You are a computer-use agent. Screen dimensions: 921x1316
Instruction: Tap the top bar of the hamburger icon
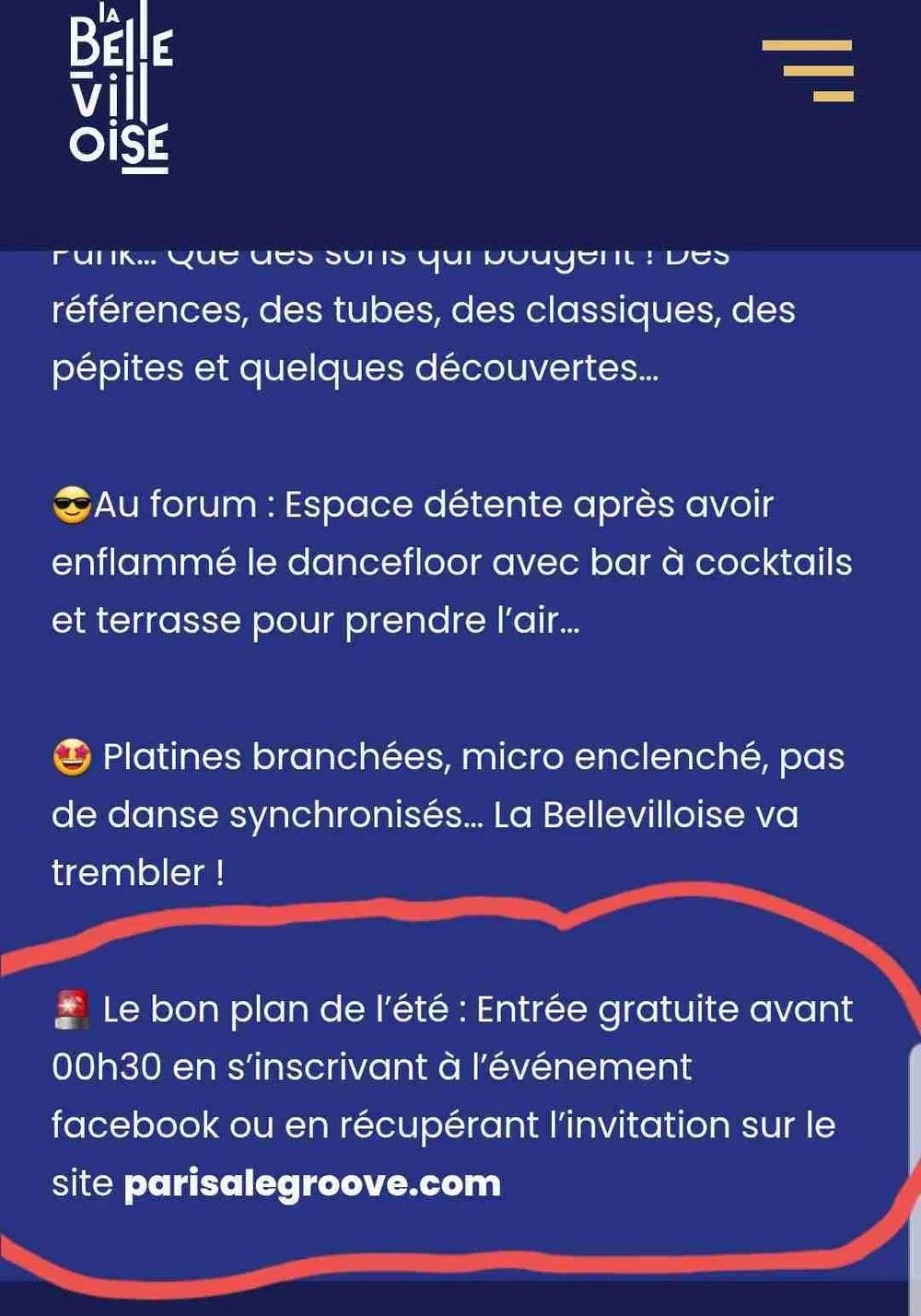809,45
